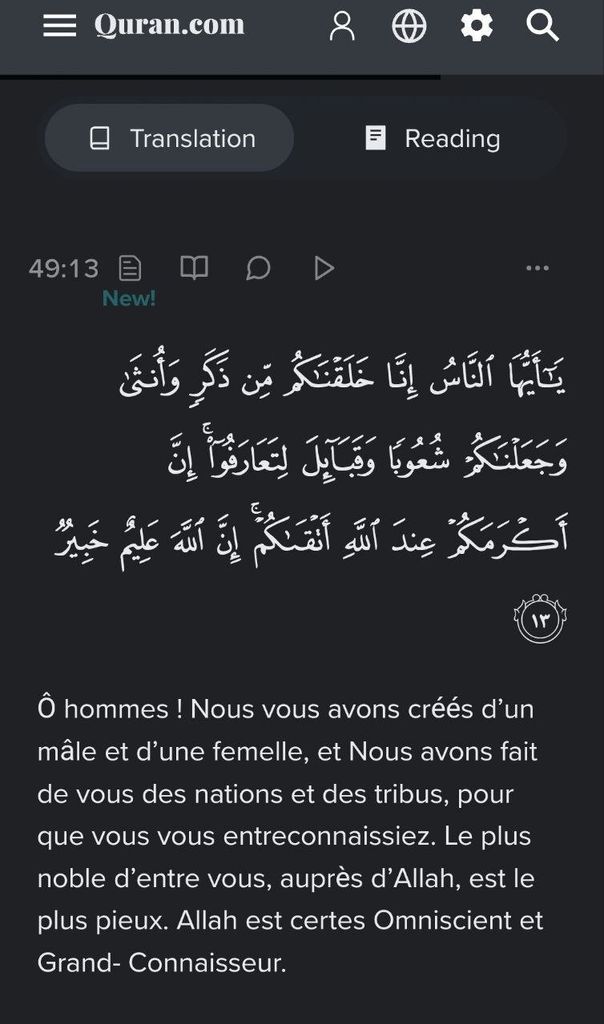Switch to the Reading tab
Viewport: 604px width, 1024px height.
[432, 138]
